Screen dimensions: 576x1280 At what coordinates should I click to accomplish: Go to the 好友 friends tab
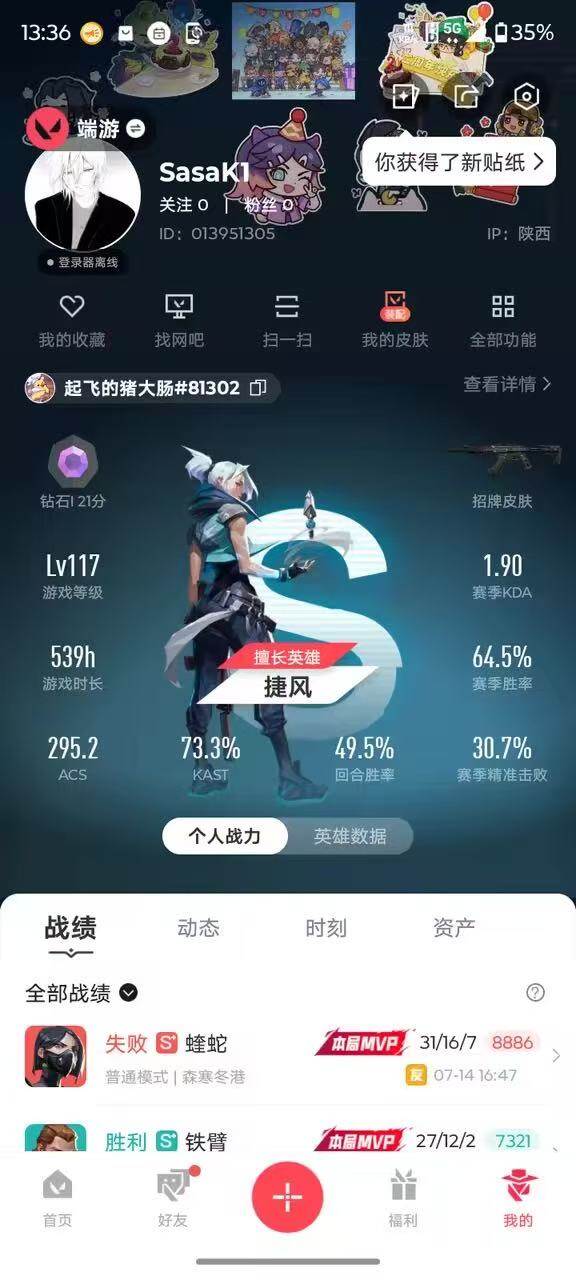pyautogui.click(x=173, y=1198)
